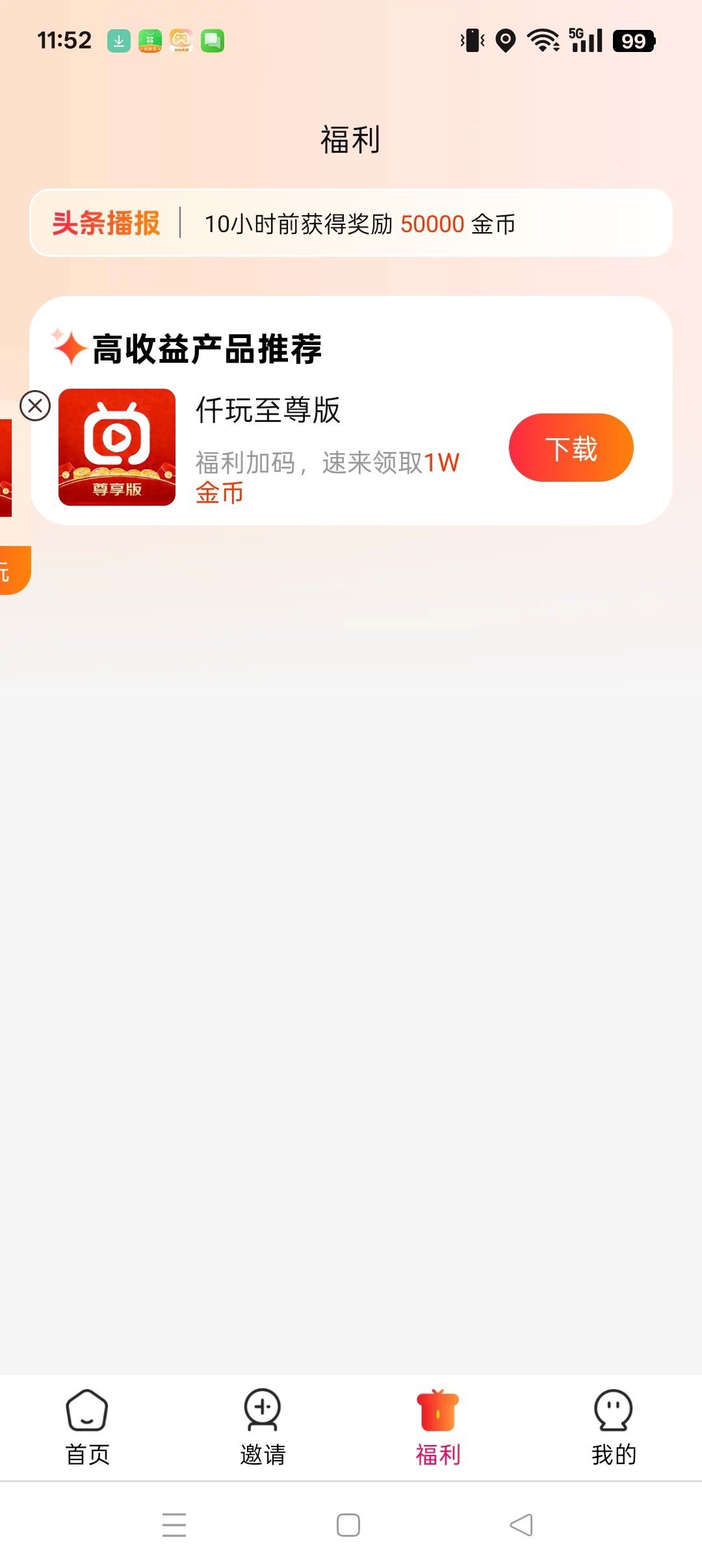This screenshot has width=702, height=1568.
Task: Open the 仟玩至尊版 app icon
Action: [x=117, y=447]
